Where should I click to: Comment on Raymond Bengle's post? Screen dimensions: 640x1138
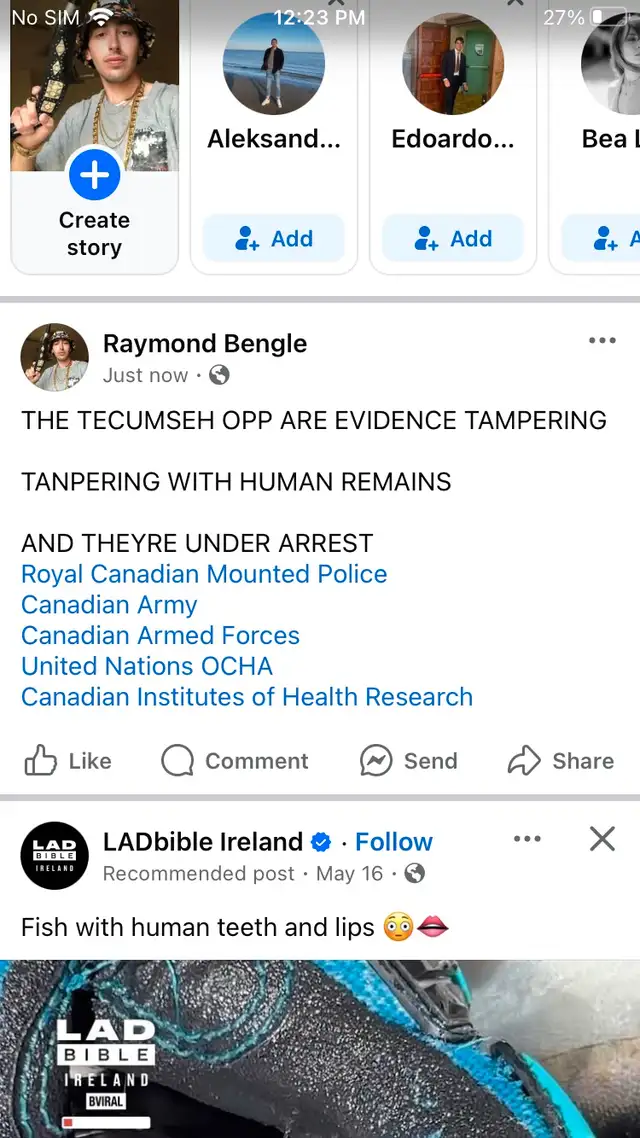[x=234, y=761]
